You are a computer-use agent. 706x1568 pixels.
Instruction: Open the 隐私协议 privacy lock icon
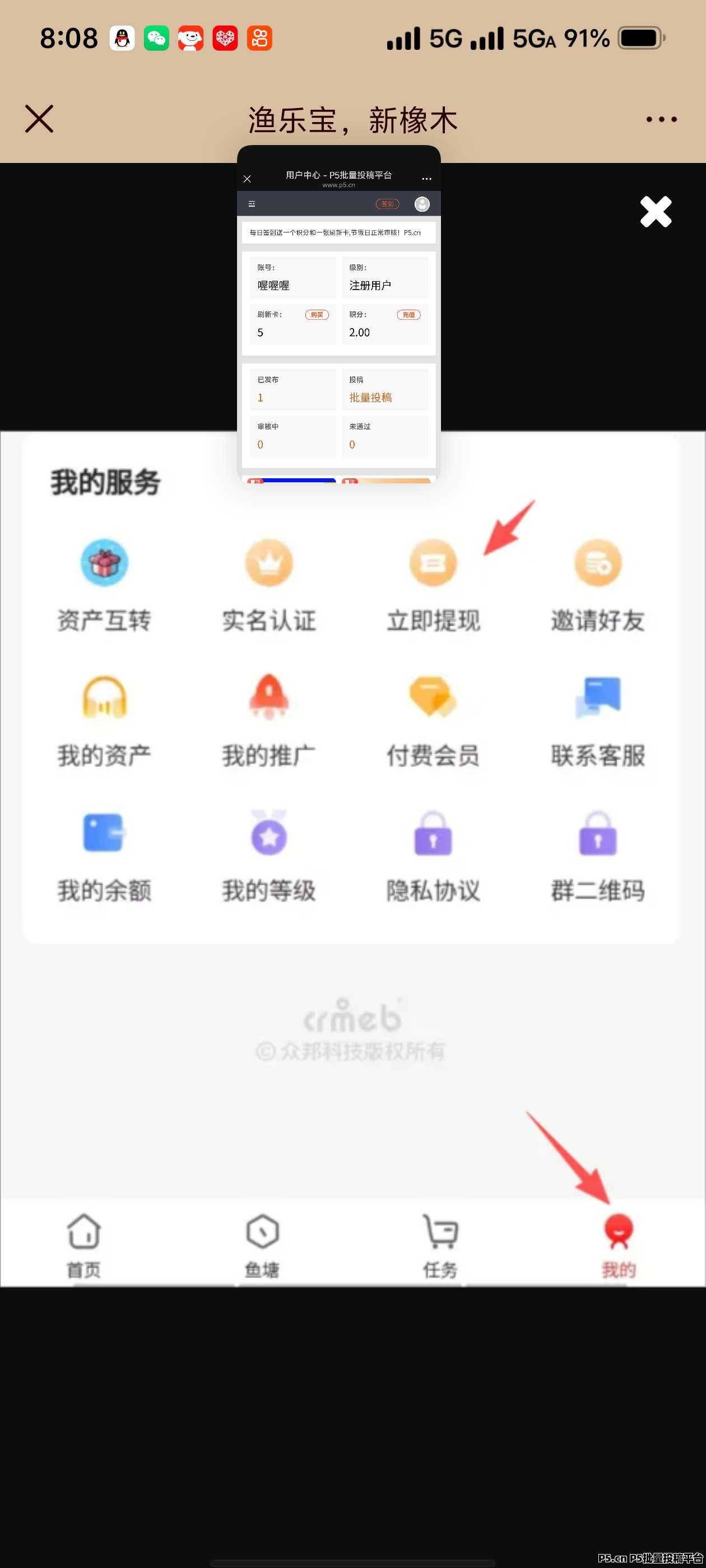click(x=433, y=835)
